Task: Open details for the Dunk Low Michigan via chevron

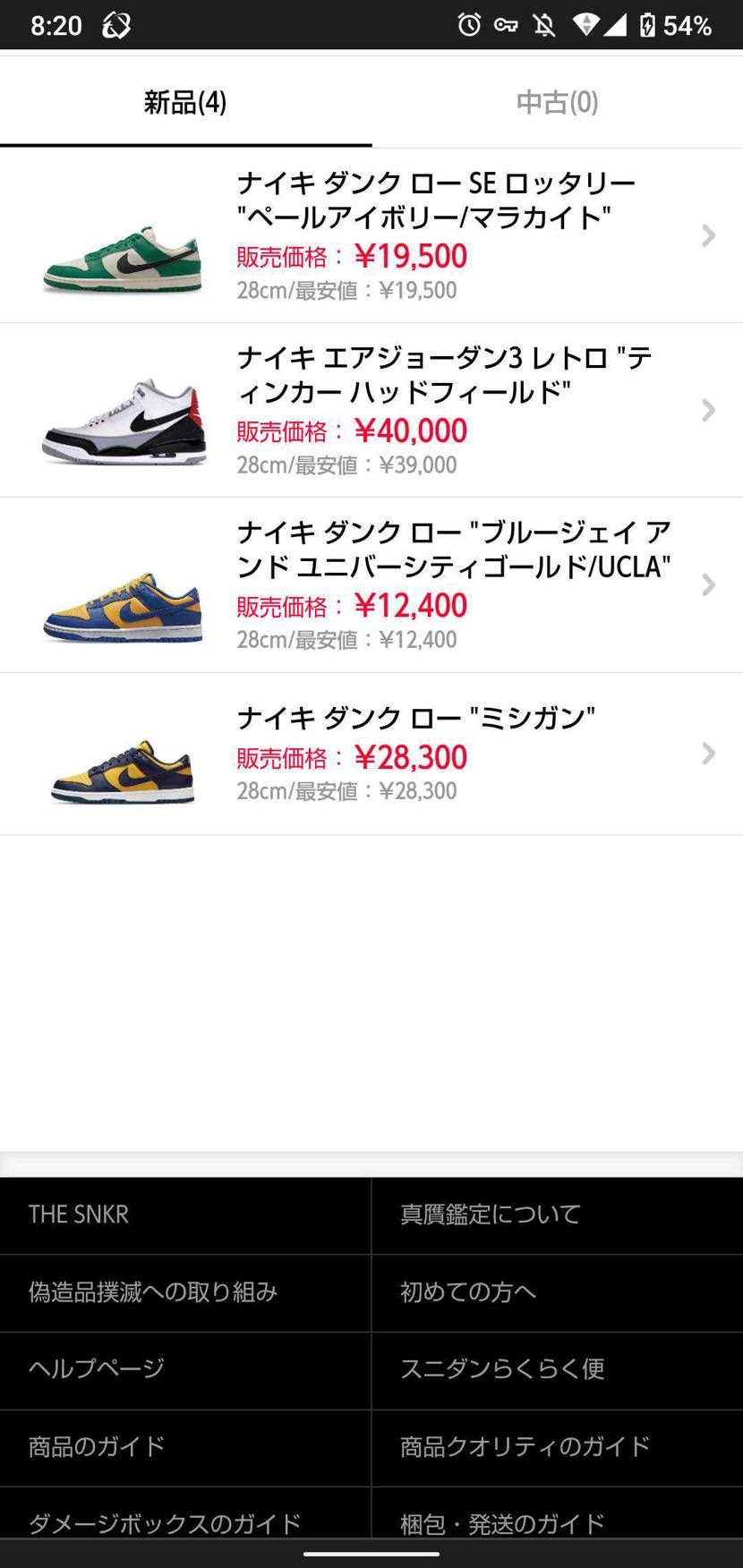Action: pos(709,754)
